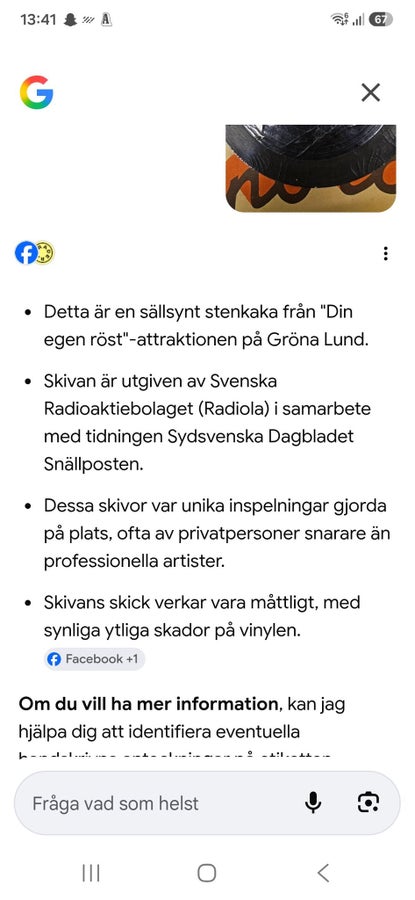
Task: Go to the home screen
Action: 207,873
